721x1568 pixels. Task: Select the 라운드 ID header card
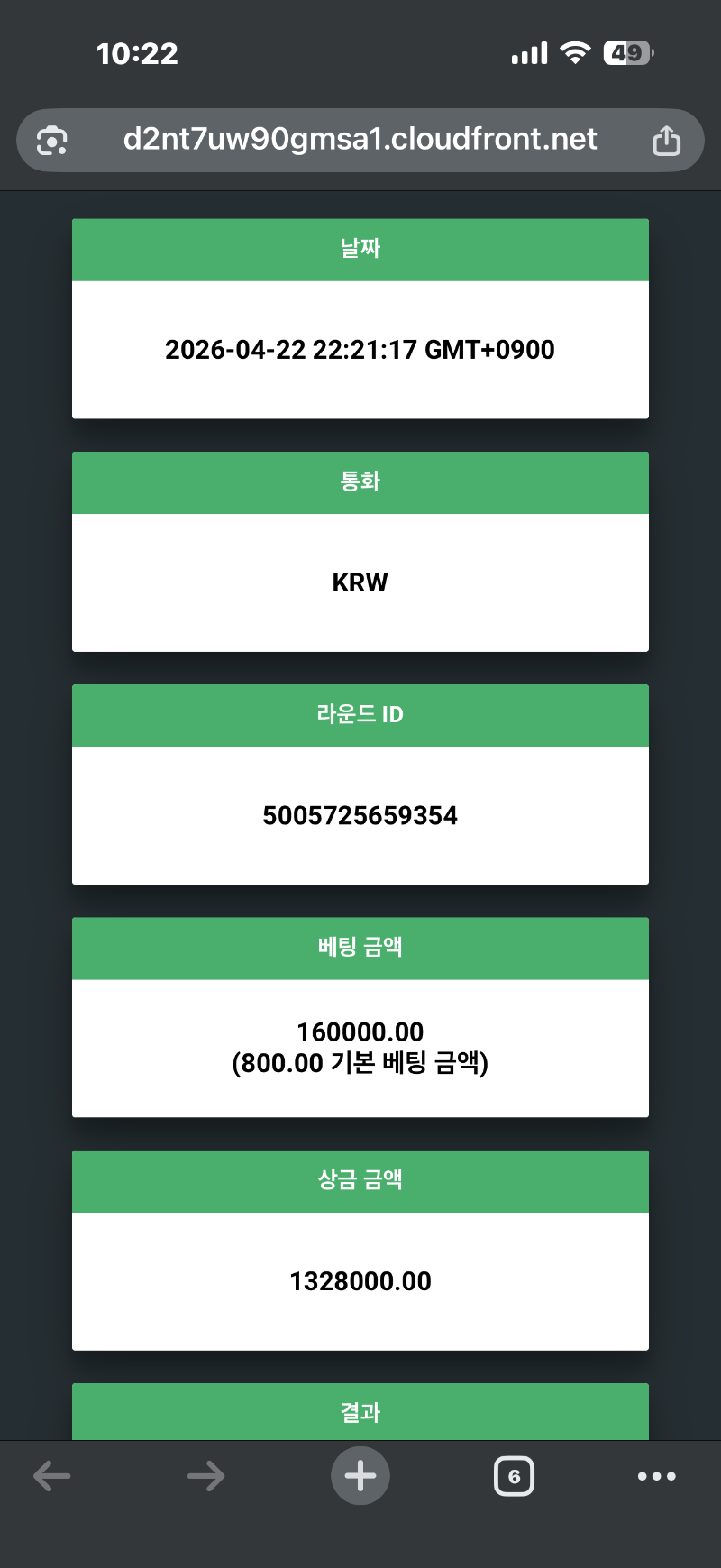point(360,714)
